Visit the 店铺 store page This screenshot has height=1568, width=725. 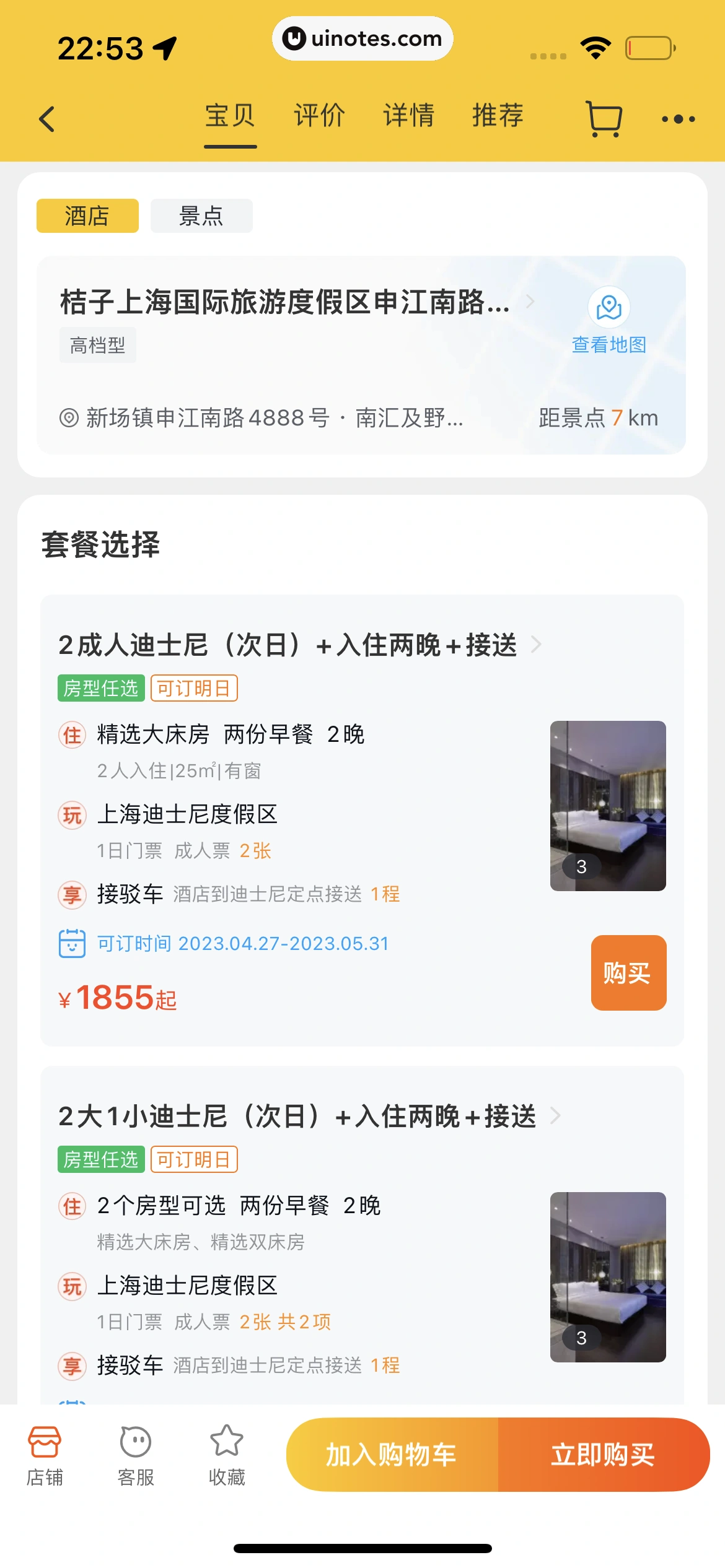coord(45,1455)
